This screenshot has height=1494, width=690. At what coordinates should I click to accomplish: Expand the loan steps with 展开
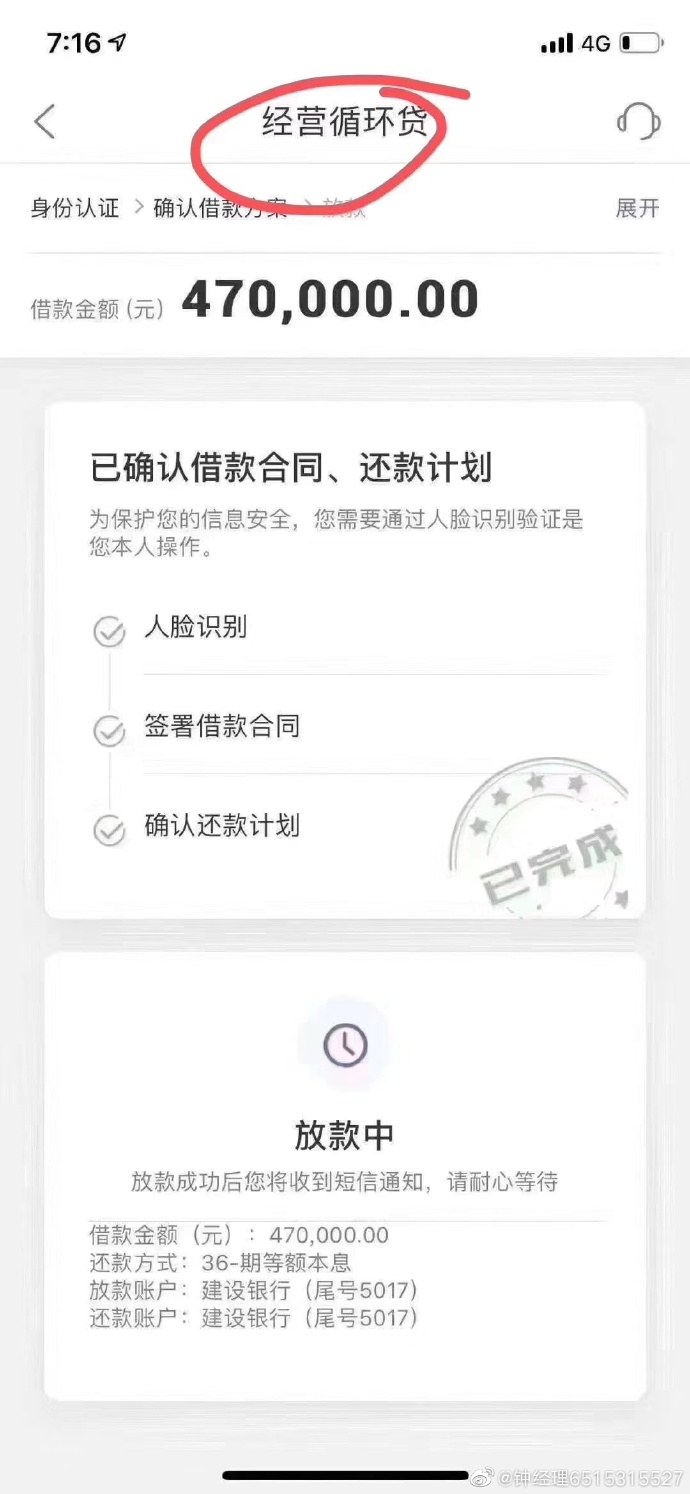637,208
